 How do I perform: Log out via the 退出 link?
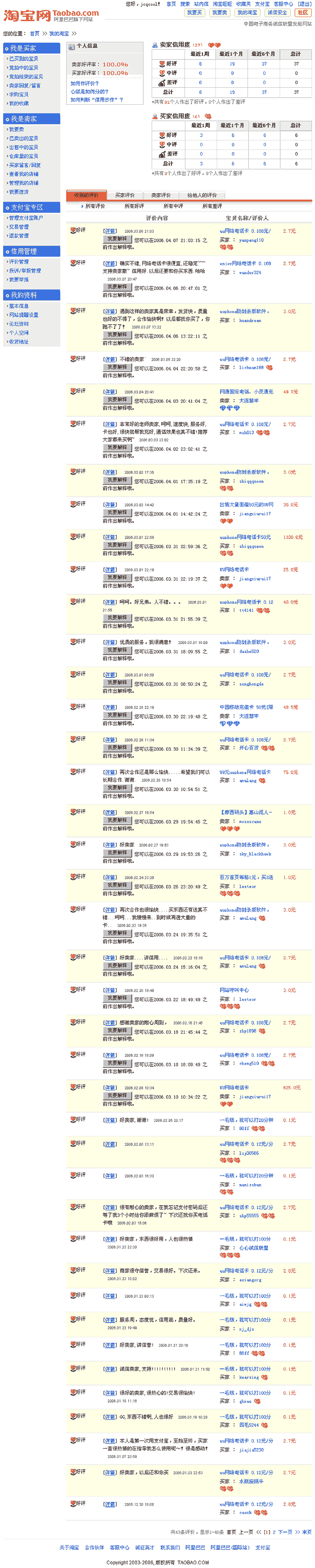(304, 4)
